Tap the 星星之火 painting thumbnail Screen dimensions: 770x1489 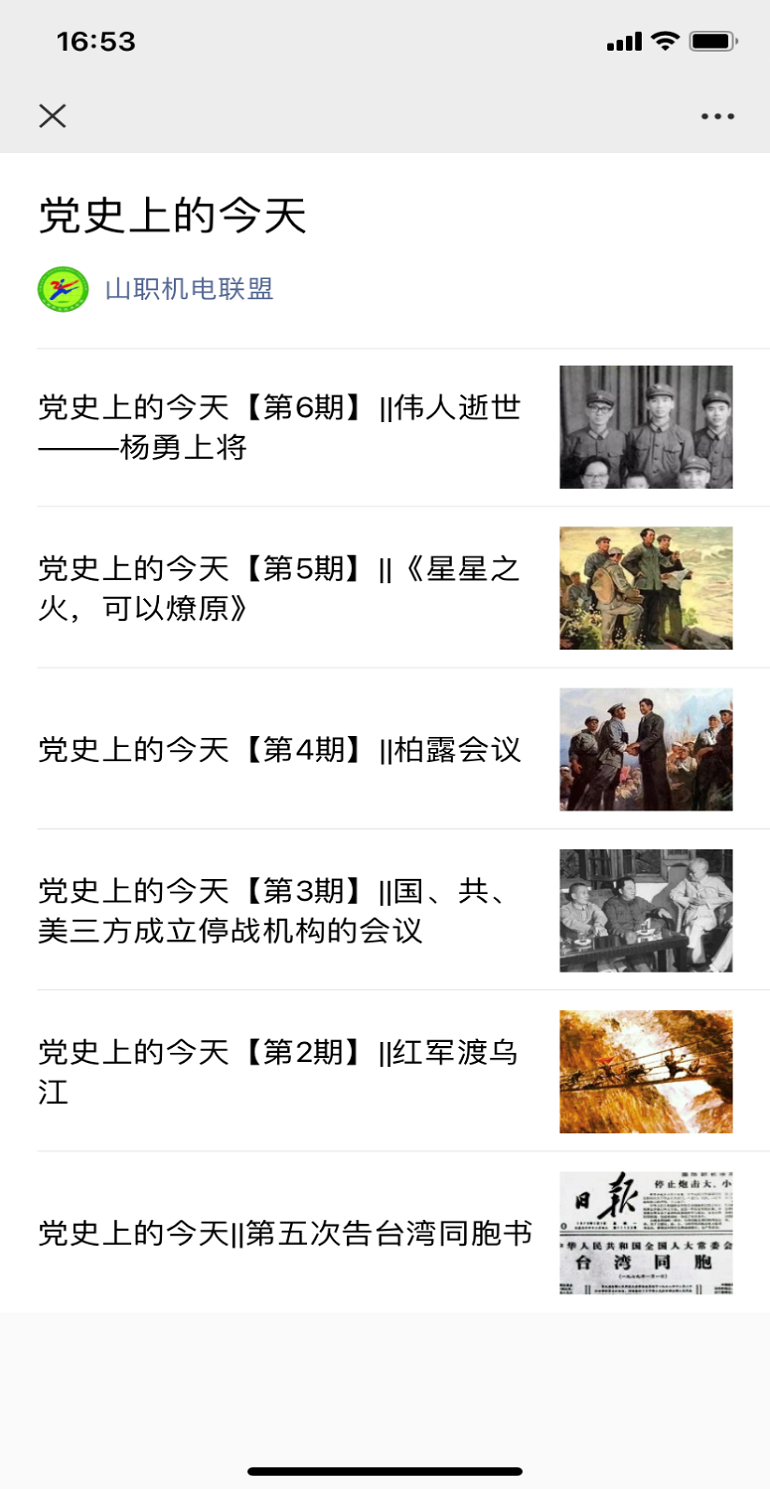tap(645, 588)
